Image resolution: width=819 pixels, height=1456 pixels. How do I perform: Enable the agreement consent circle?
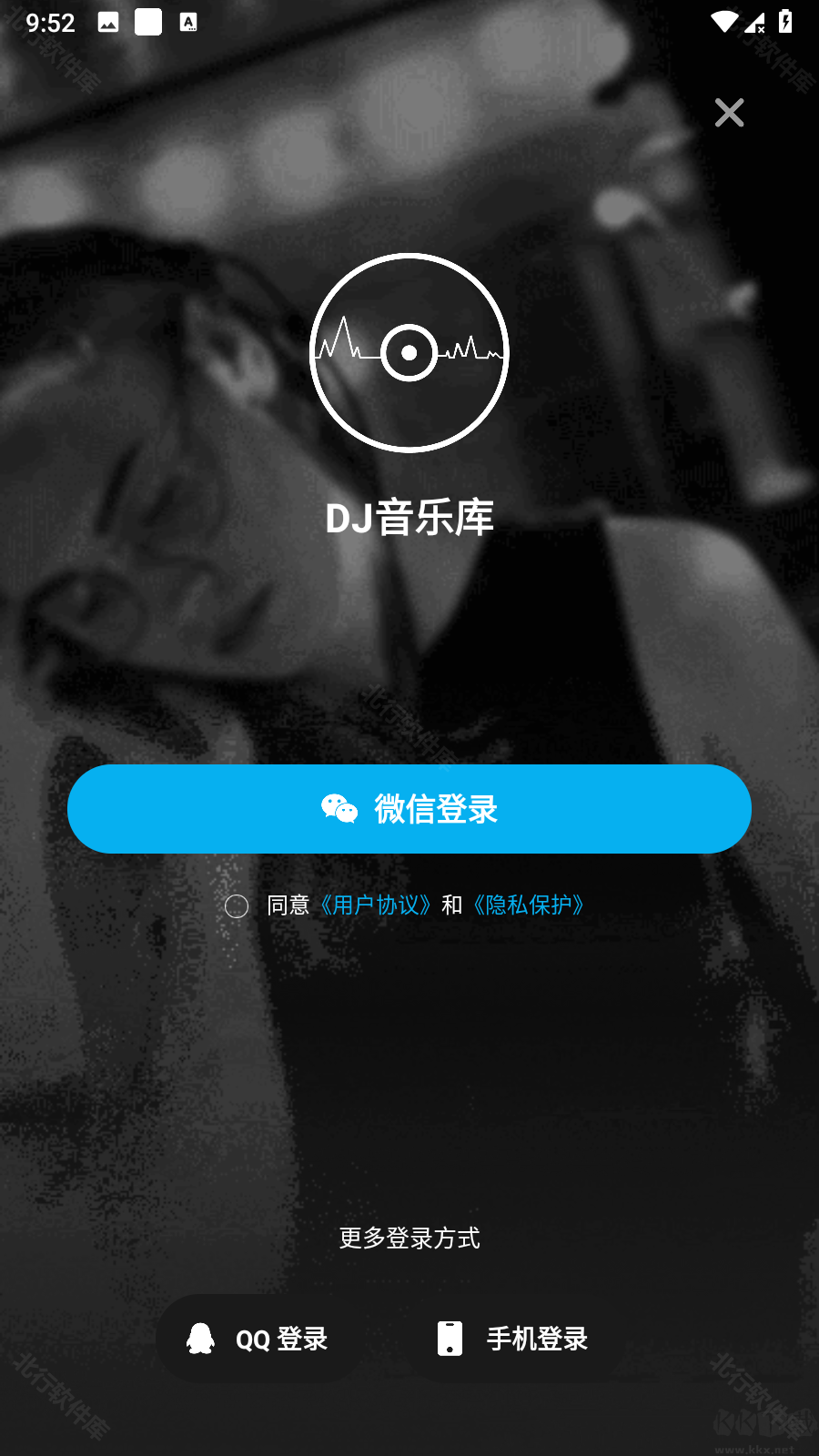(237, 906)
